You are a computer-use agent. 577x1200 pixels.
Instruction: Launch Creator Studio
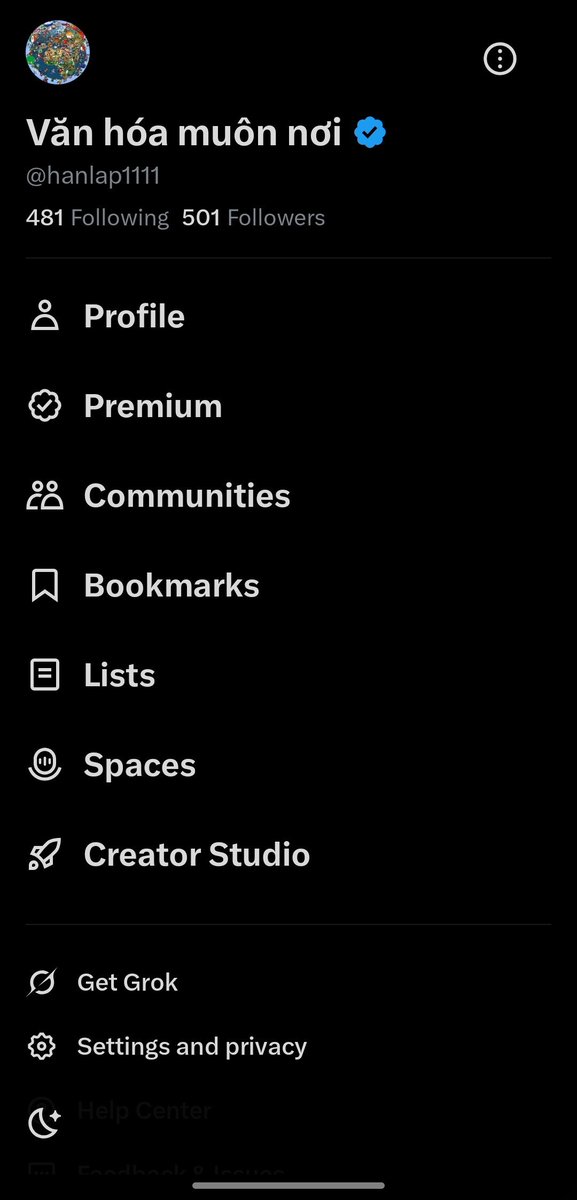(288, 855)
